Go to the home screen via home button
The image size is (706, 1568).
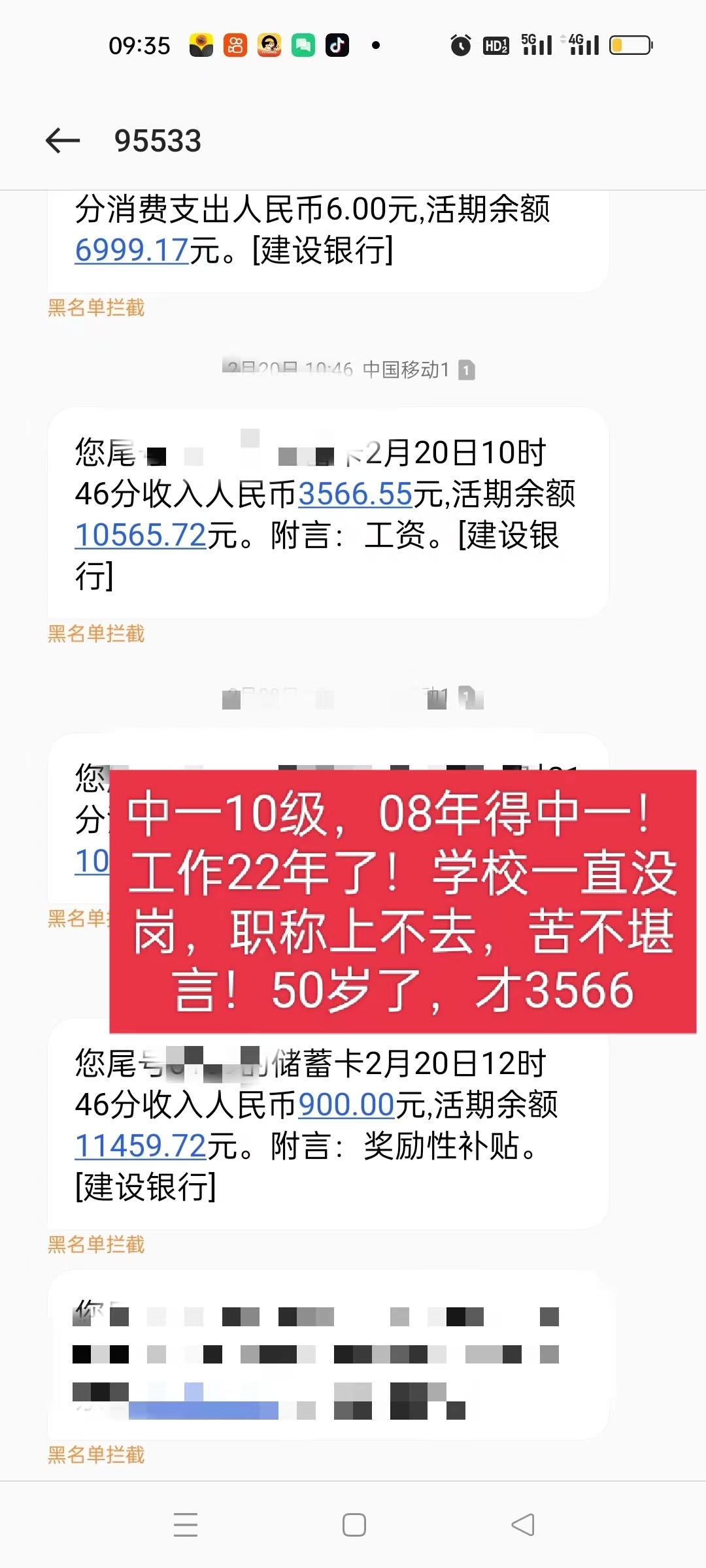[354, 1525]
